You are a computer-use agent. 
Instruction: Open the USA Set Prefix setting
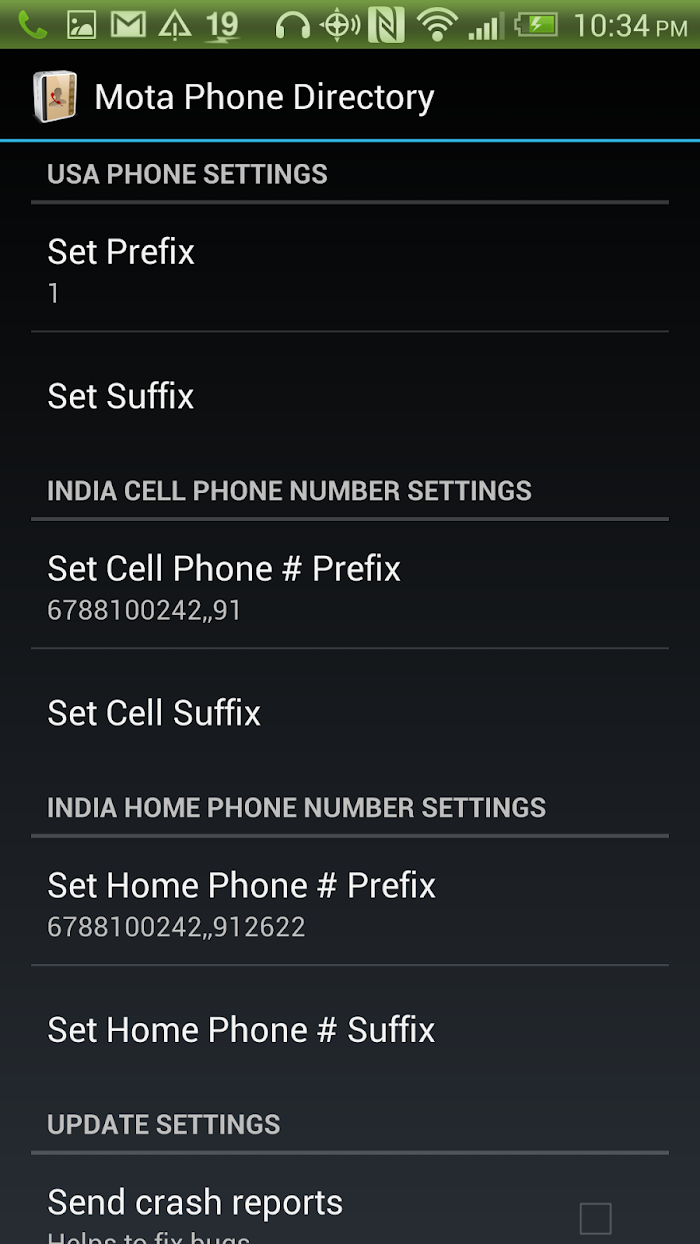pyautogui.click(x=350, y=268)
